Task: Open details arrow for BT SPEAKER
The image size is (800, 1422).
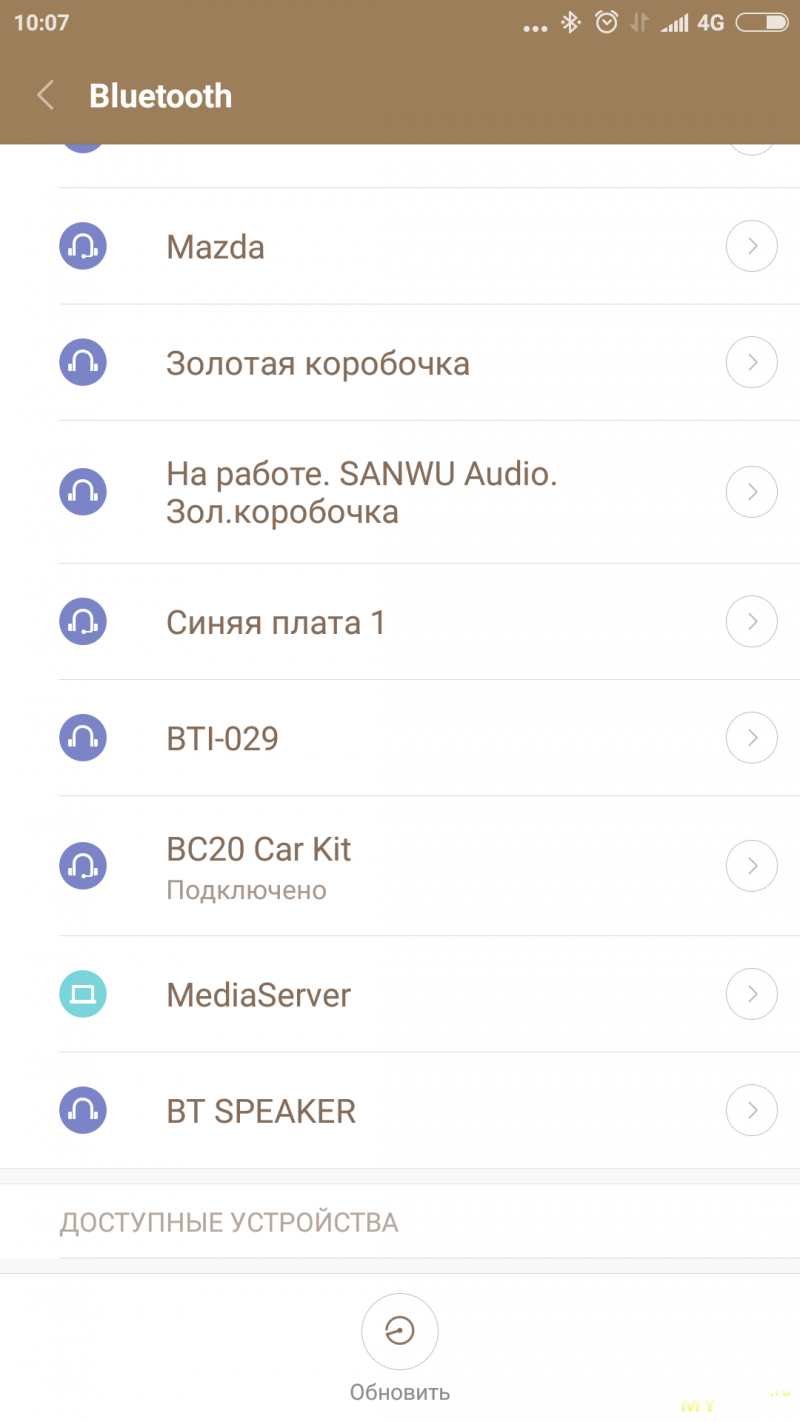Action: (x=751, y=1110)
